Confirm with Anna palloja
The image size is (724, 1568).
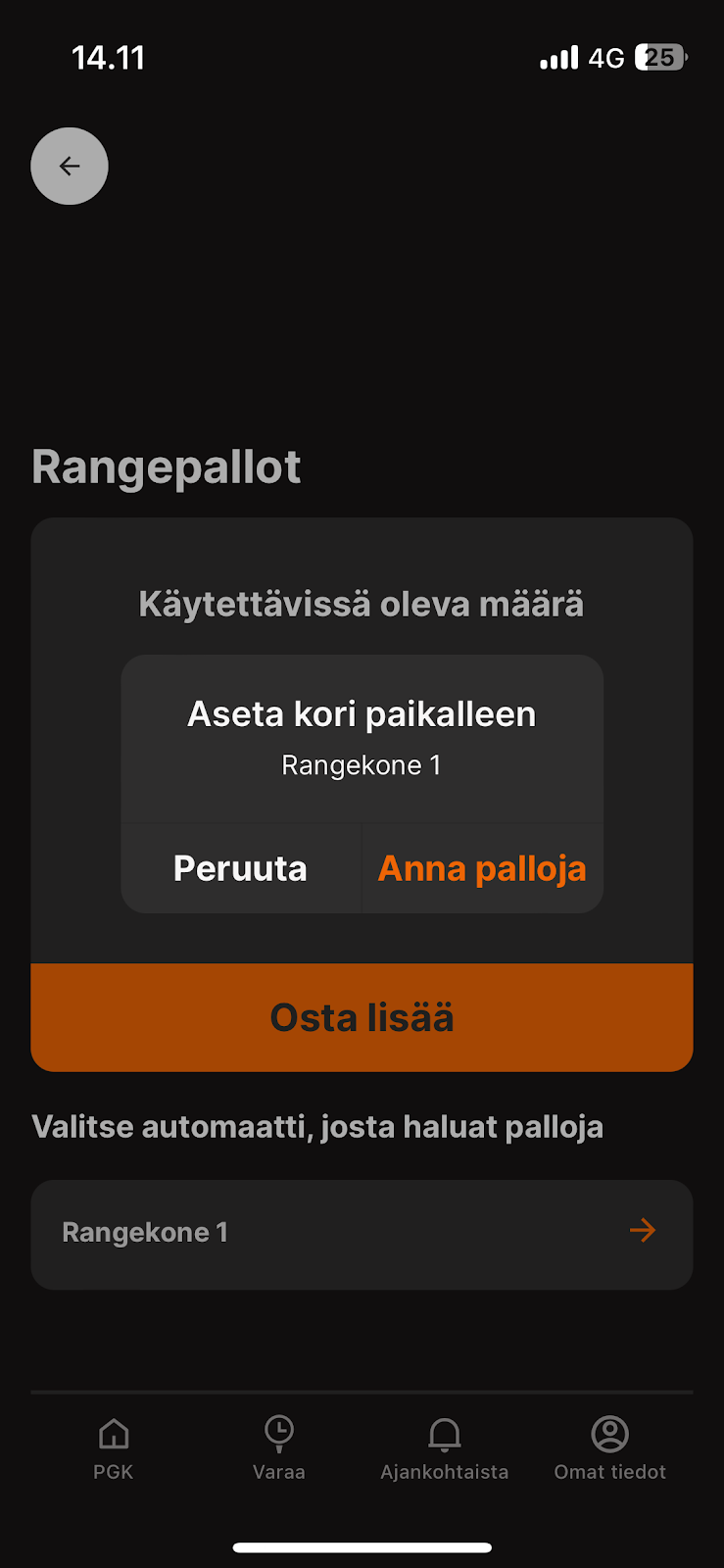click(x=482, y=868)
